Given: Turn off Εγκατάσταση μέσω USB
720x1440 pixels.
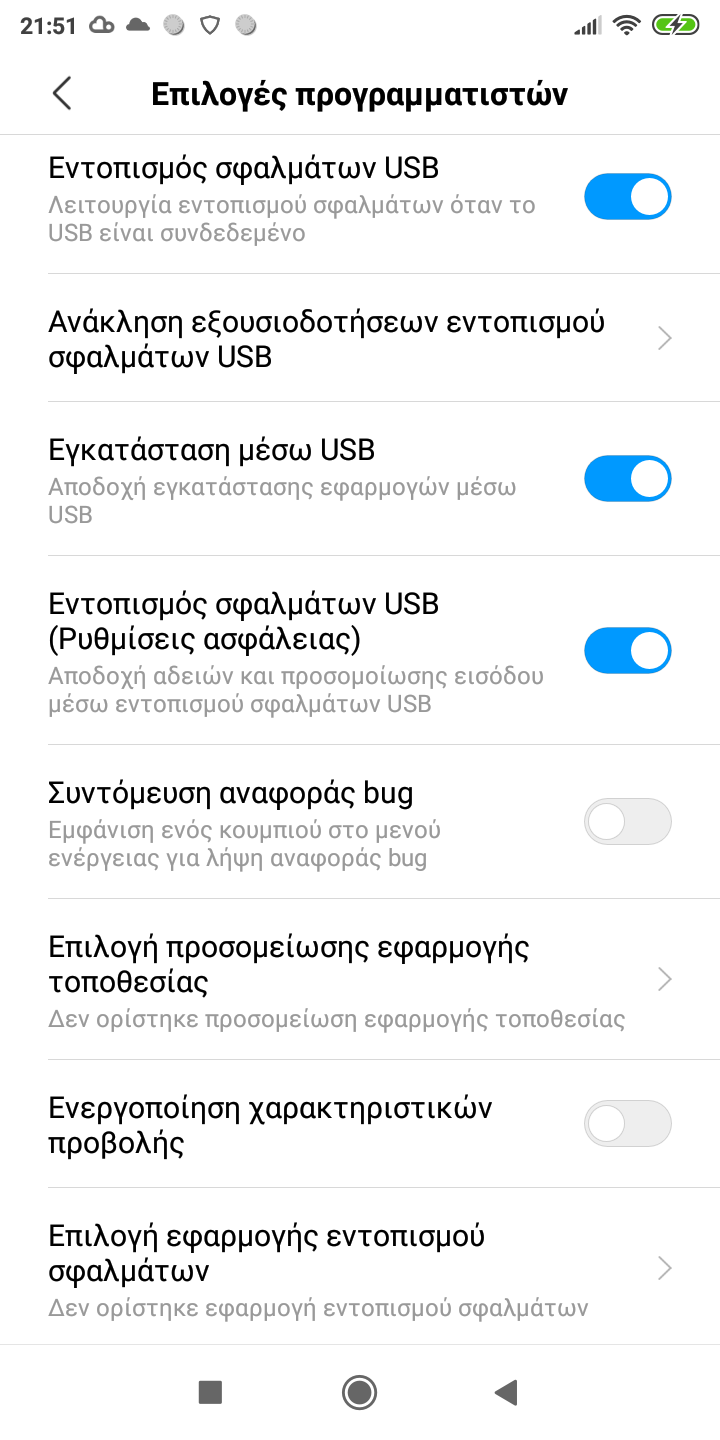Looking at the screenshot, I should 627,479.
